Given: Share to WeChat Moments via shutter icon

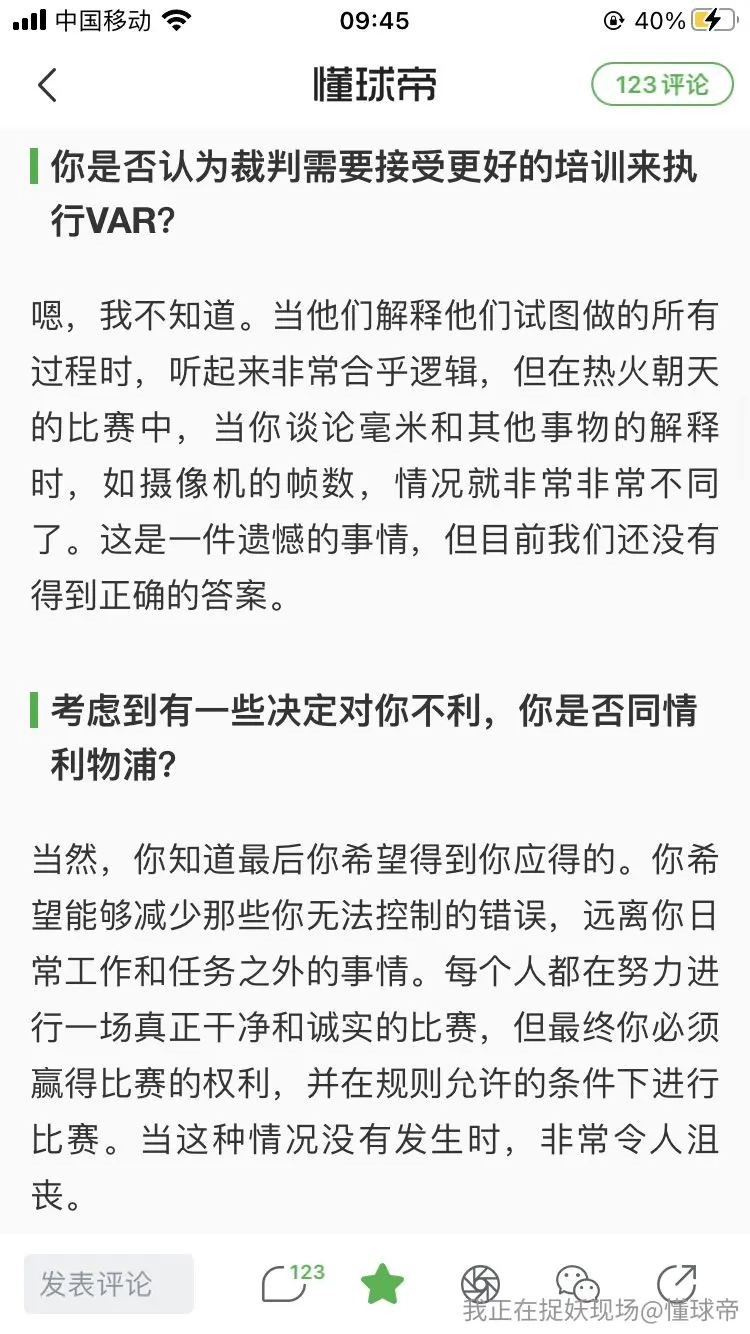Looking at the screenshot, I should 480,1284.
